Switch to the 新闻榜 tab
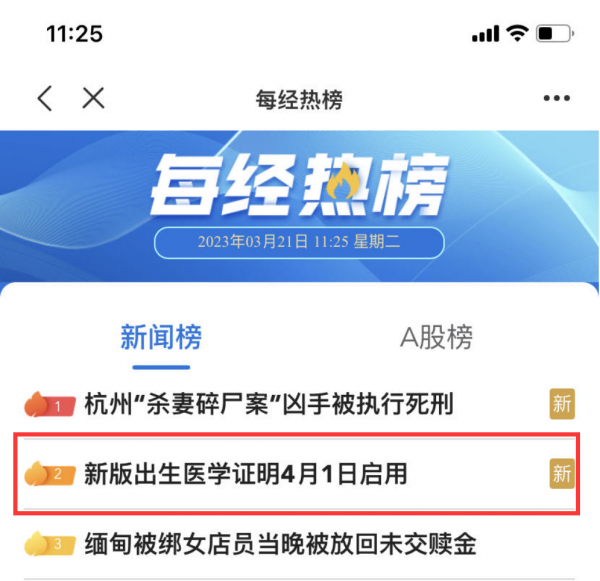Image resolution: width=600 pixels, height=581 pixels. click(x=160, y=337)
